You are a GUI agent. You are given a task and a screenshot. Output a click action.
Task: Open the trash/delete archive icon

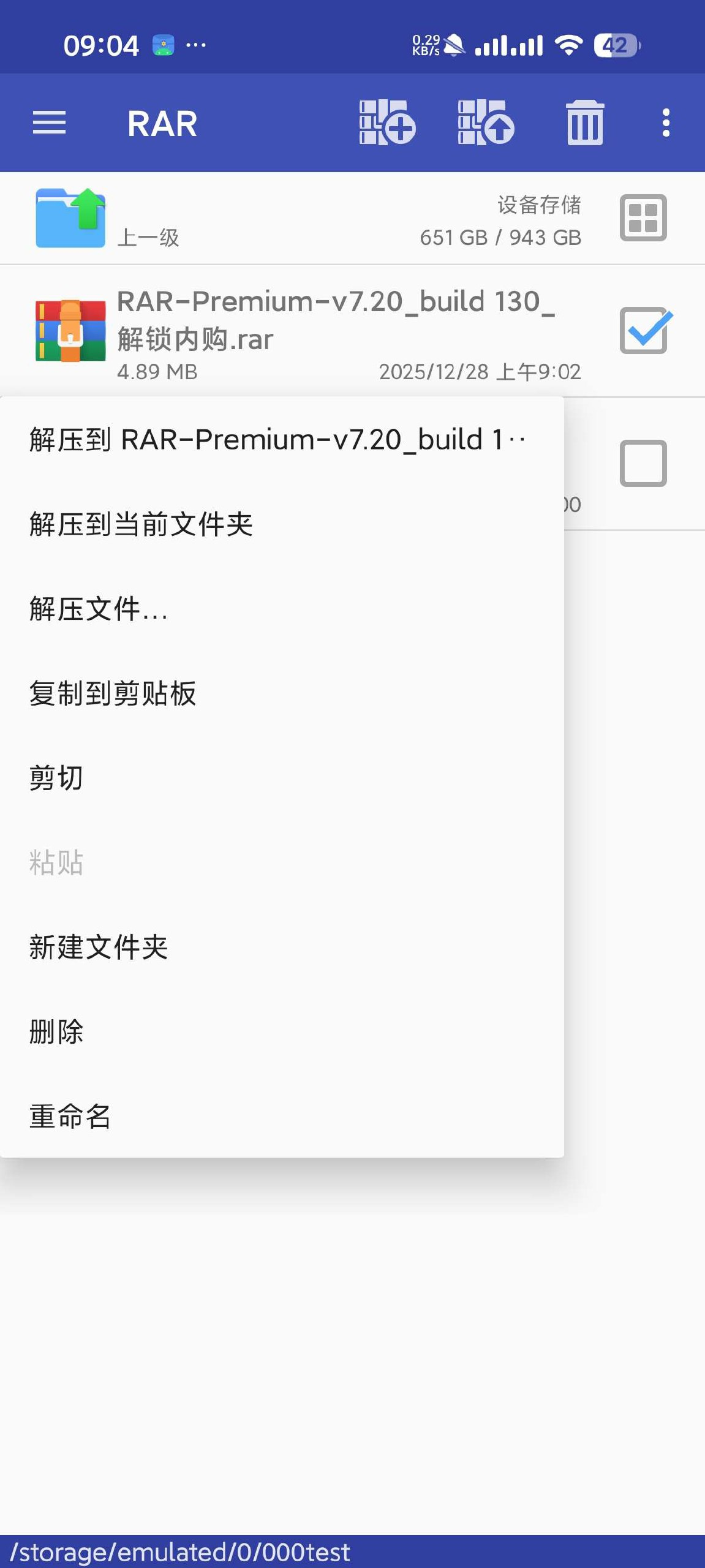tap(584, 124)
